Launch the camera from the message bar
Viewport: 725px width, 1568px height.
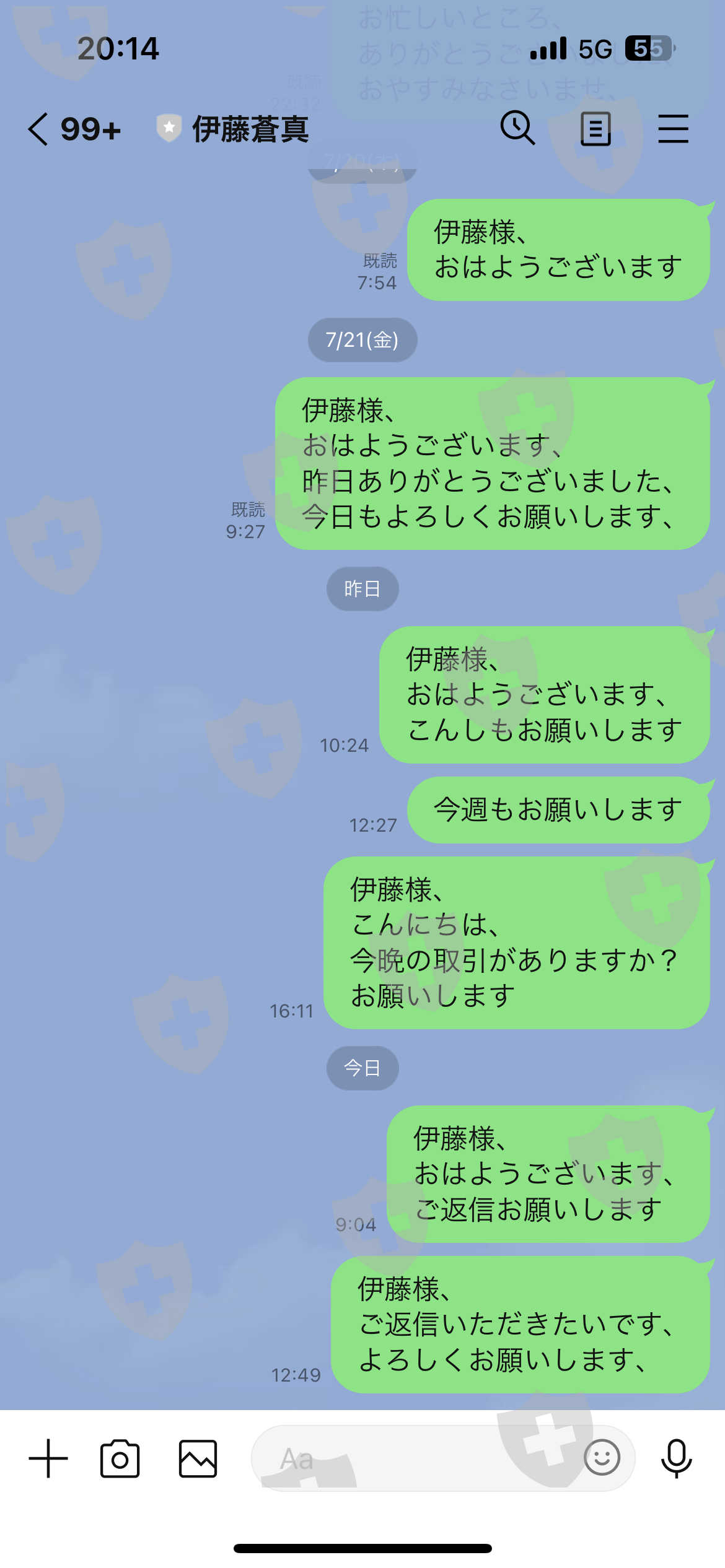[120, 1459]
